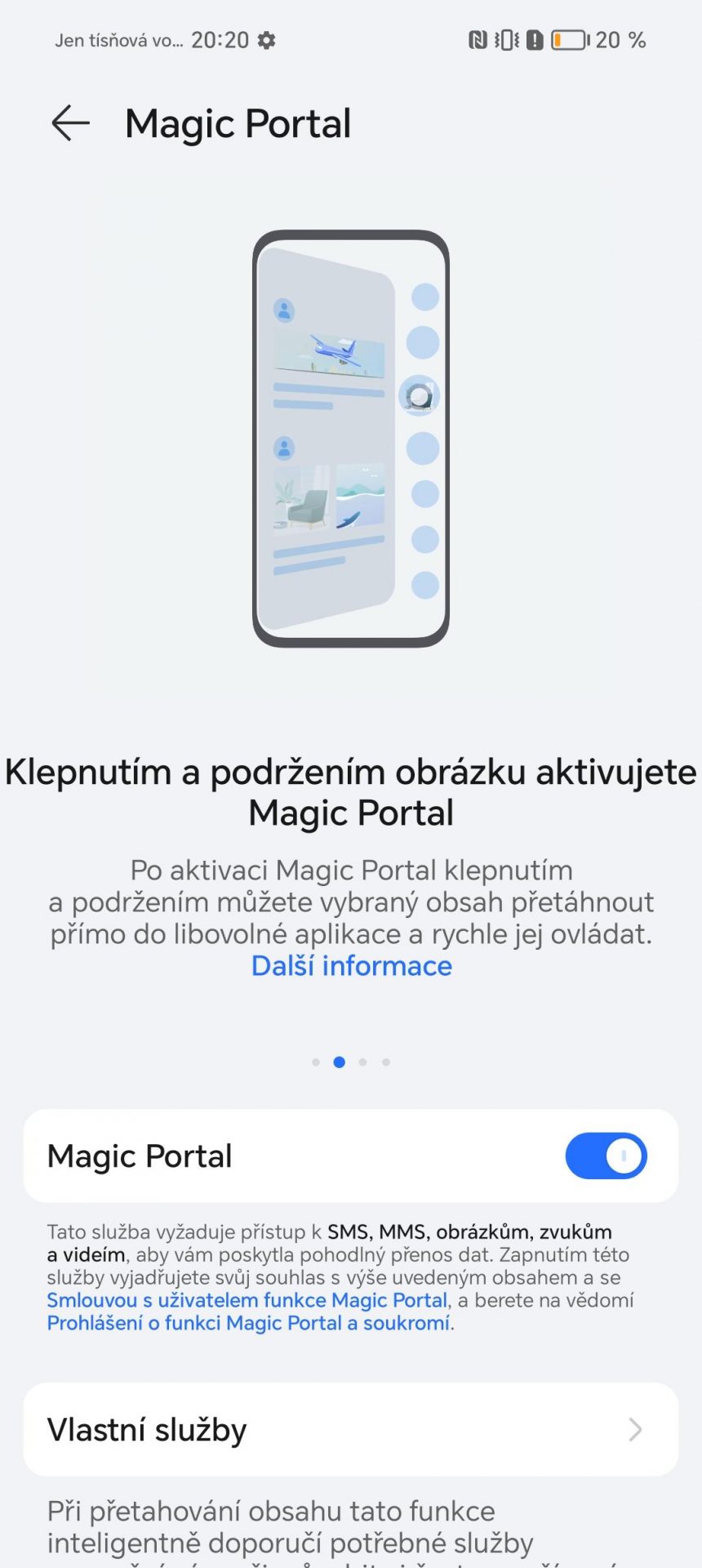Viewport: 702px width, 1568px height.
Task: Go back from Magic Portal settings
Action: [71, 123]
